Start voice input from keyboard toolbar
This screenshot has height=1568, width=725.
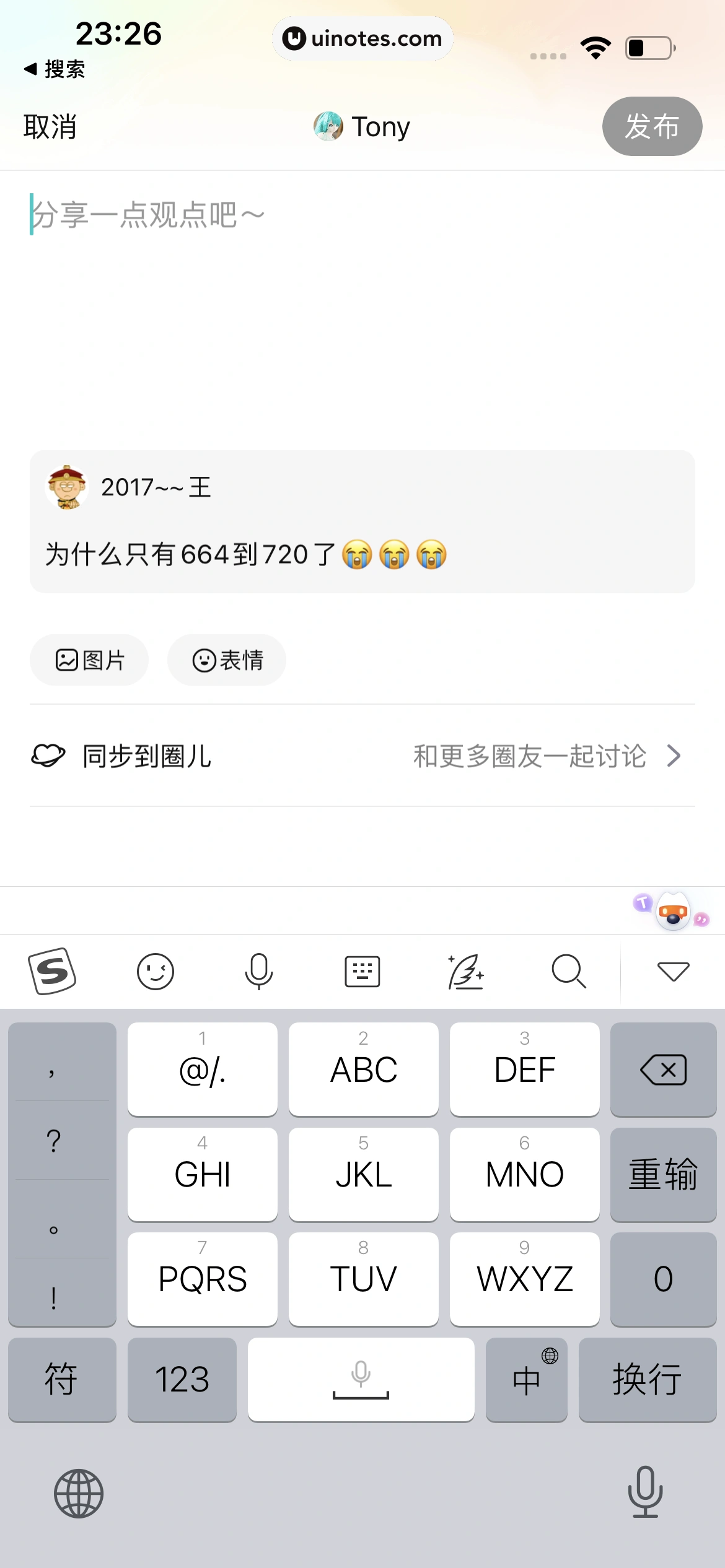pos(258,971)
